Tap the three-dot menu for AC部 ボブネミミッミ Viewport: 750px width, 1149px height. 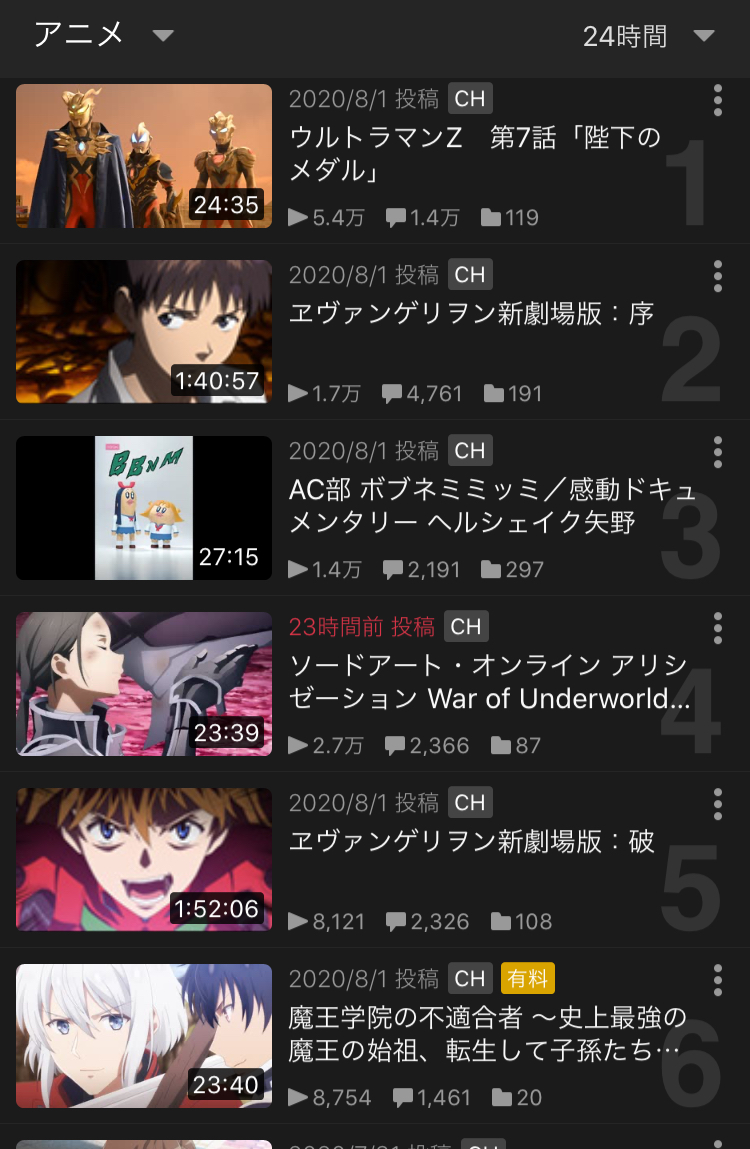(x=717, y=452)
